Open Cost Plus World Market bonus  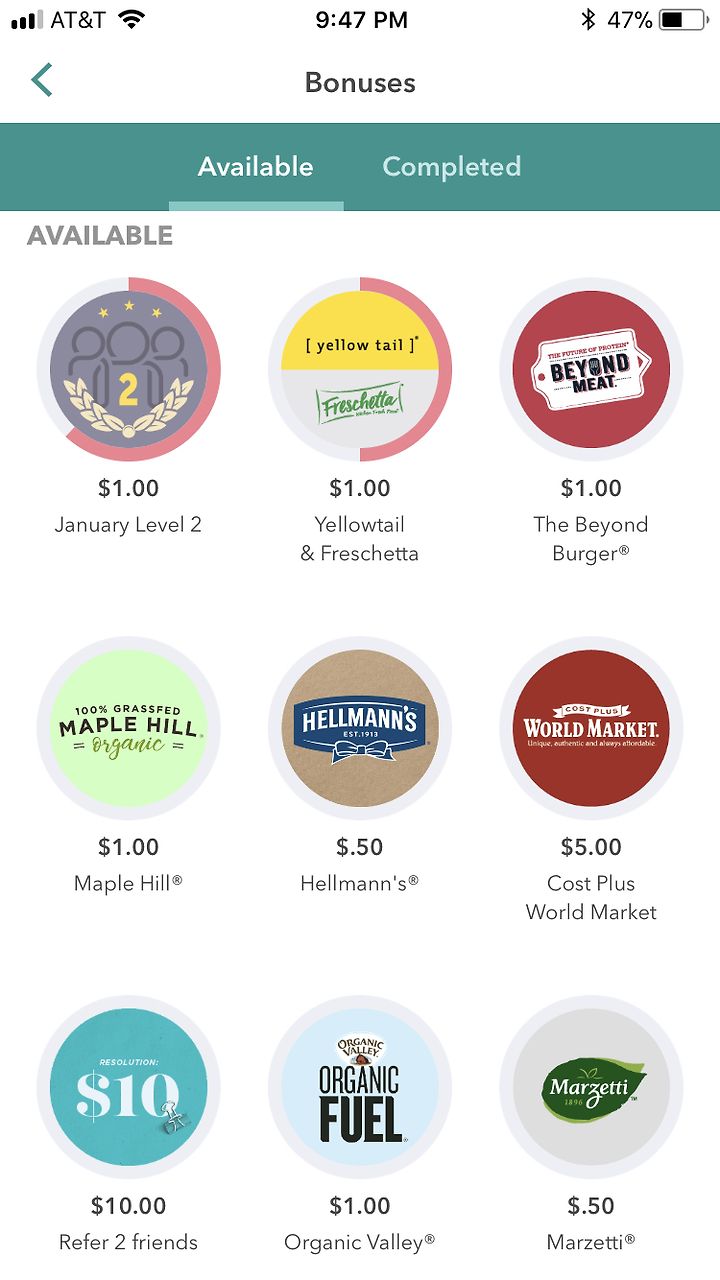point(591,728)
